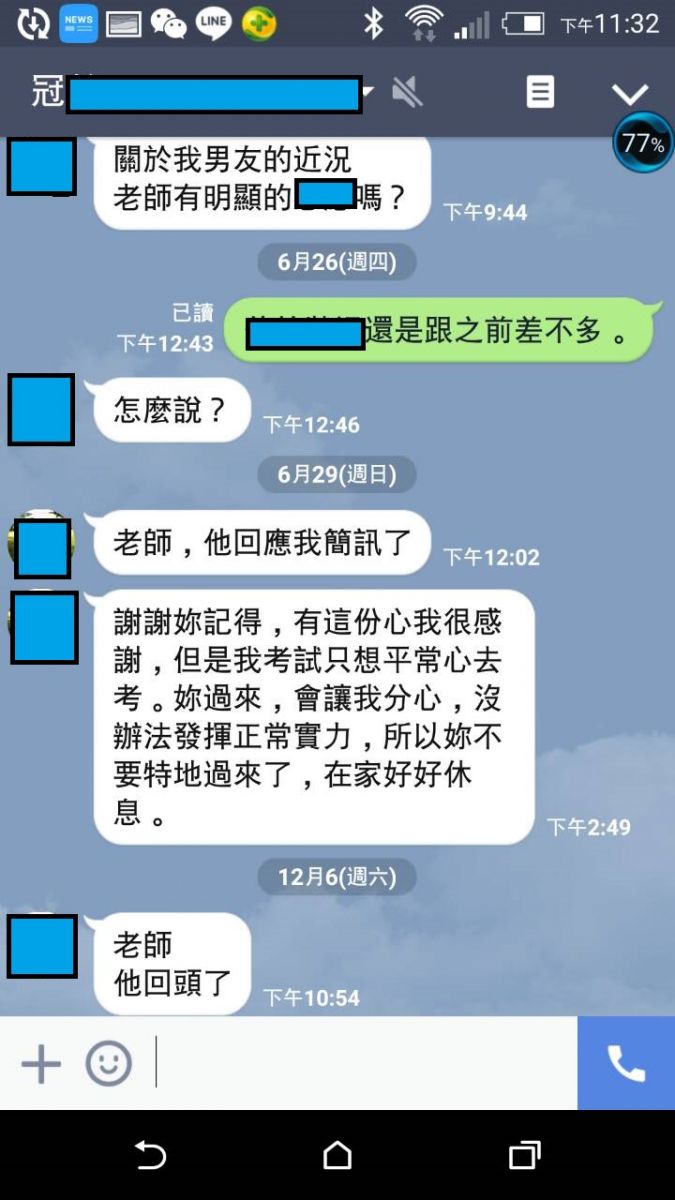Open recent apps overview
This screenshot has width=675, height=1200.
coord(524,1156)
